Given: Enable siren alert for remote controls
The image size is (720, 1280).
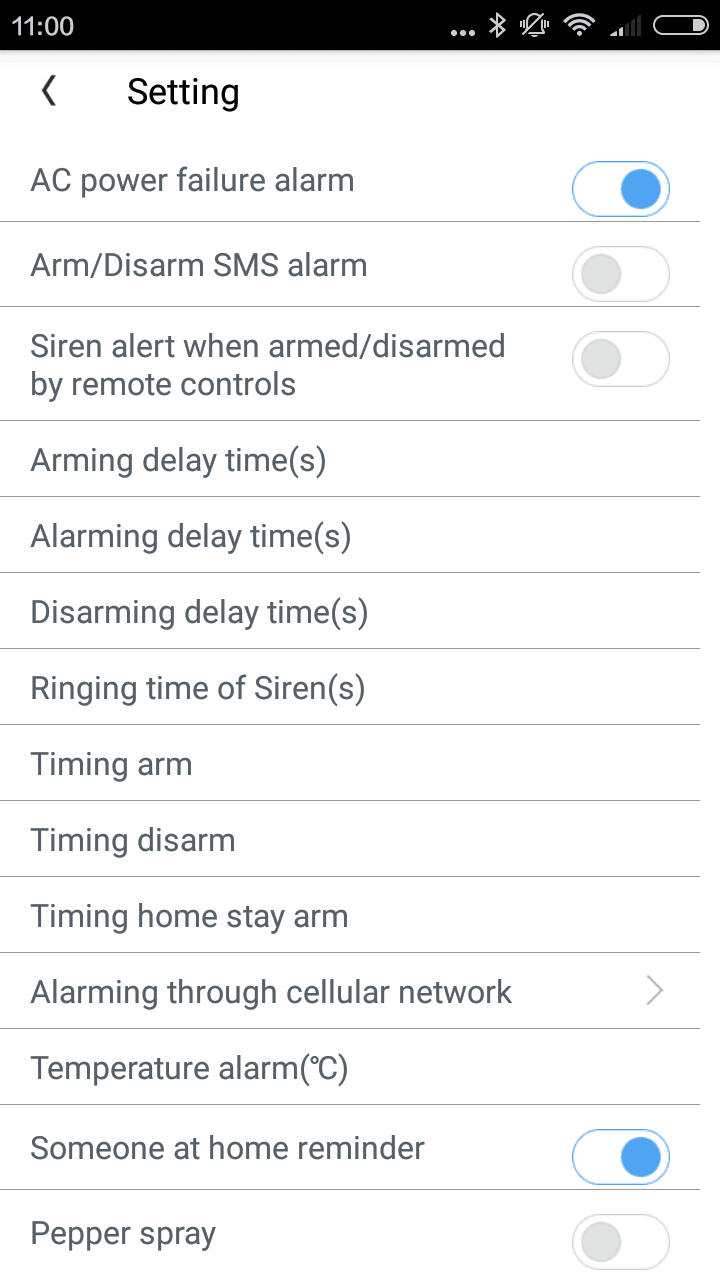Looking at the screenshot, I should tap(620, 359).
